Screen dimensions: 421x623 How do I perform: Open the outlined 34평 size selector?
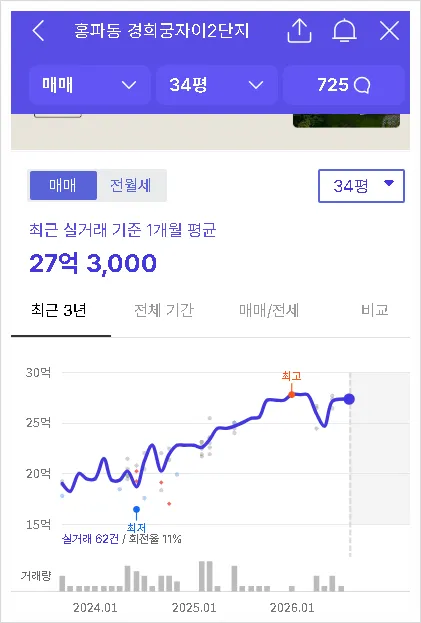tap(361, 186)
